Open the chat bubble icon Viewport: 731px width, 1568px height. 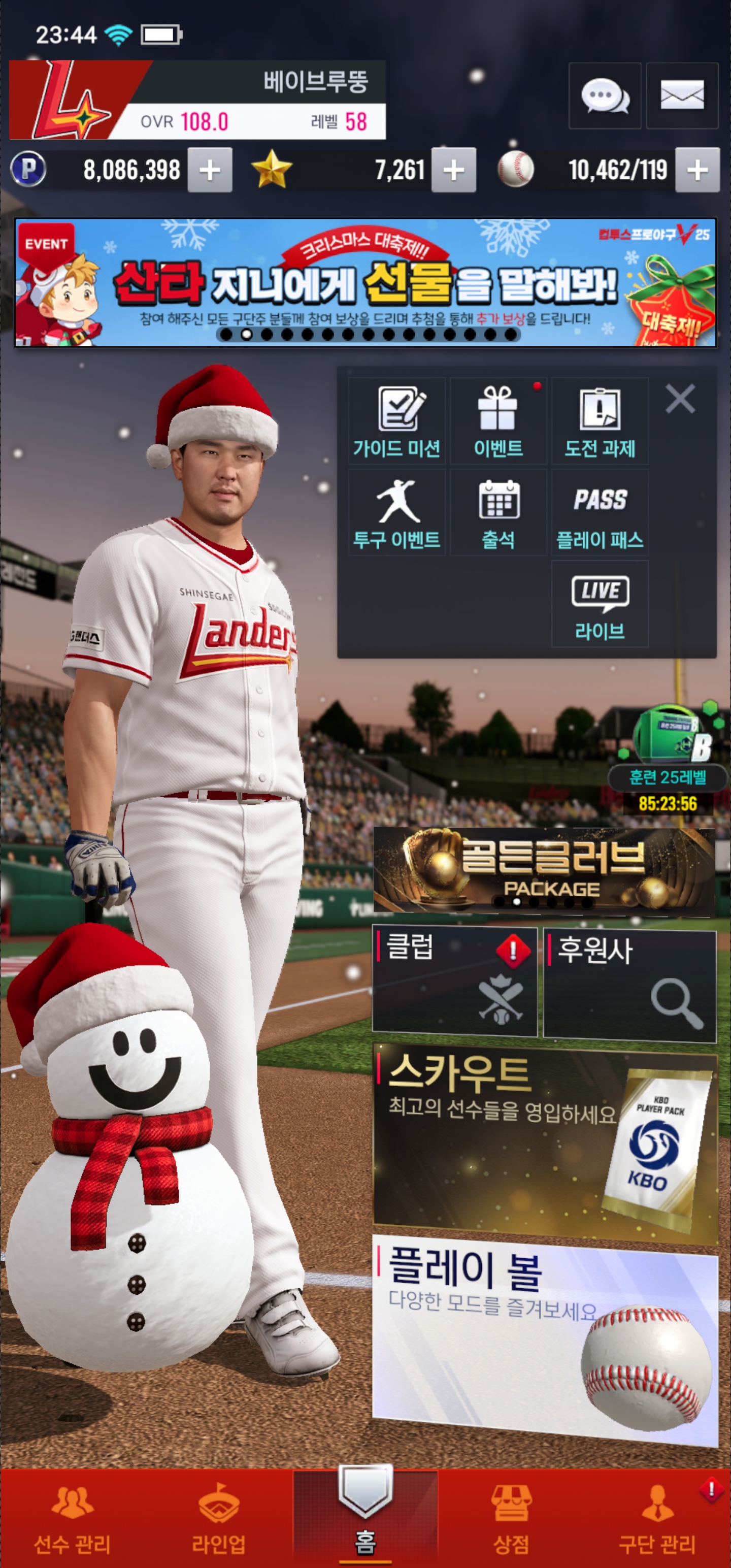[x=605, y=96]
